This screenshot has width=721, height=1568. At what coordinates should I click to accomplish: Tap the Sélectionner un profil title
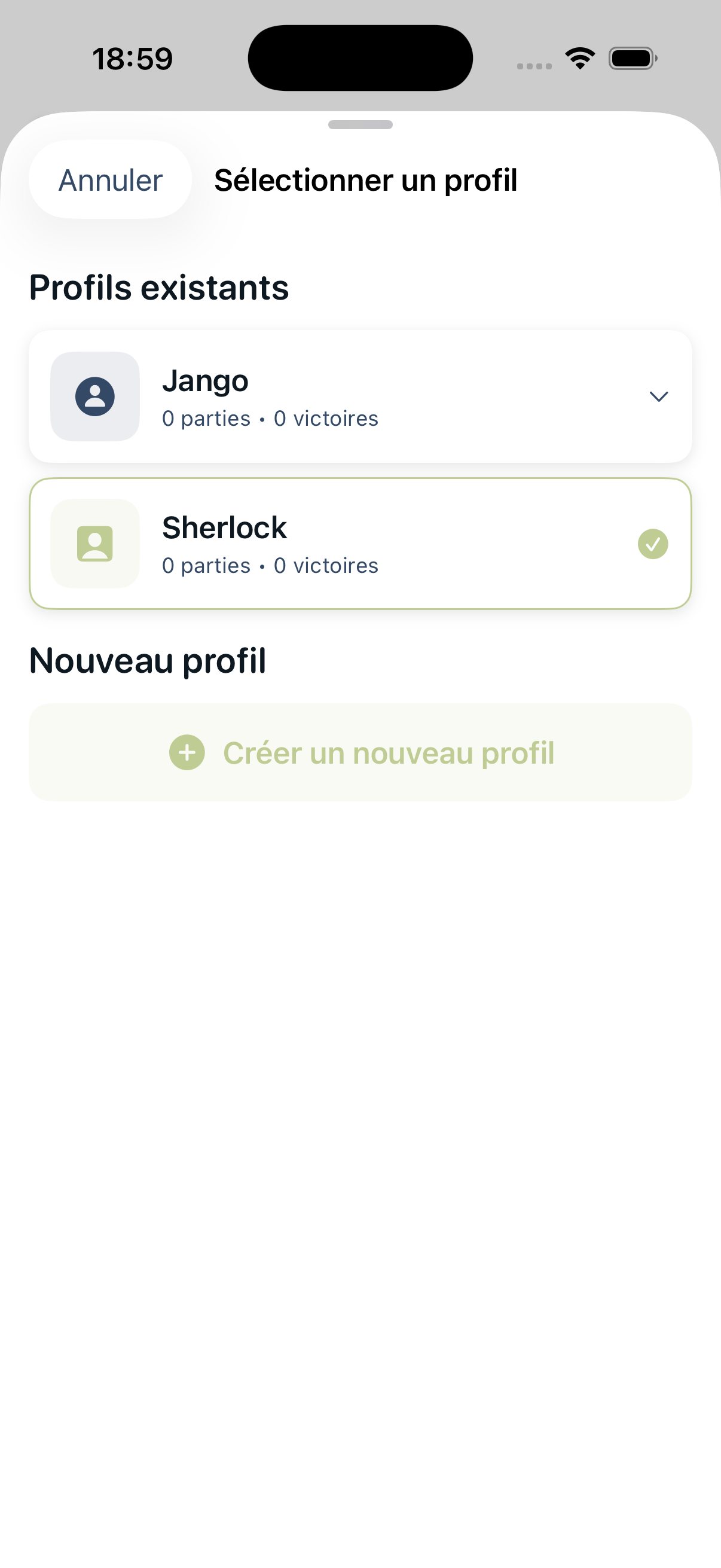tap(366, 180)
